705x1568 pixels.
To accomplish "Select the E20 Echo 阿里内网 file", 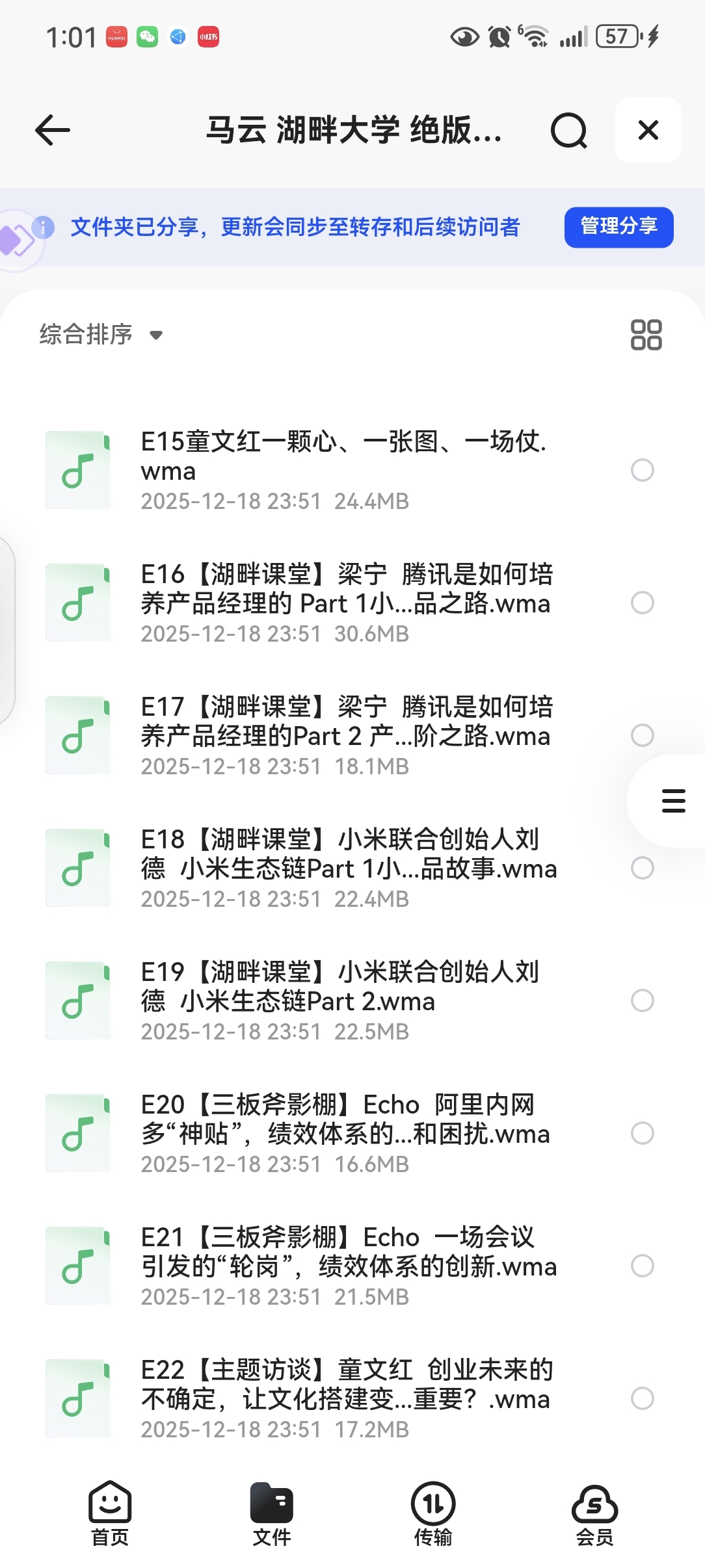I will (642, 1133).
